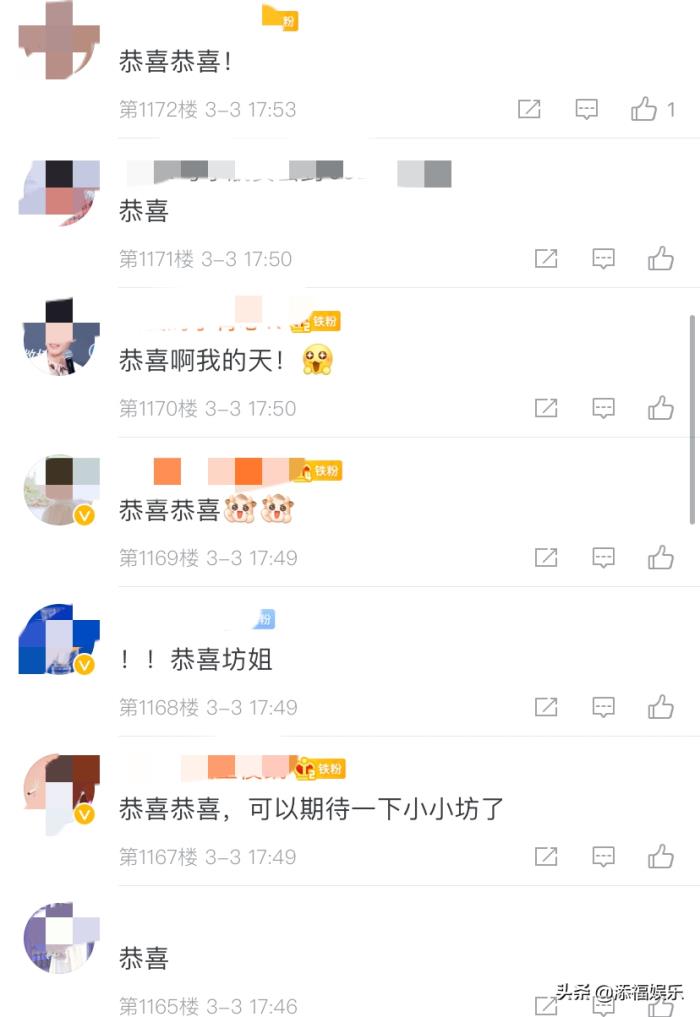View profile of the floor 1170 commenter

click(x=60, y=338)
